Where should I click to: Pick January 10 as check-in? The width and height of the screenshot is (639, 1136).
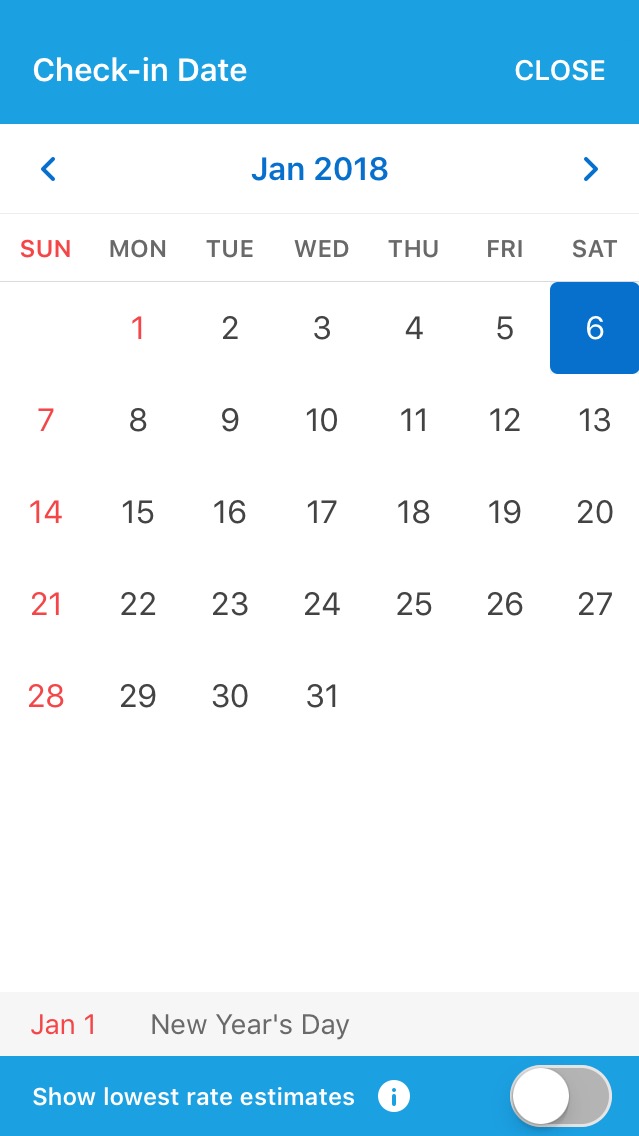[321, 420]
